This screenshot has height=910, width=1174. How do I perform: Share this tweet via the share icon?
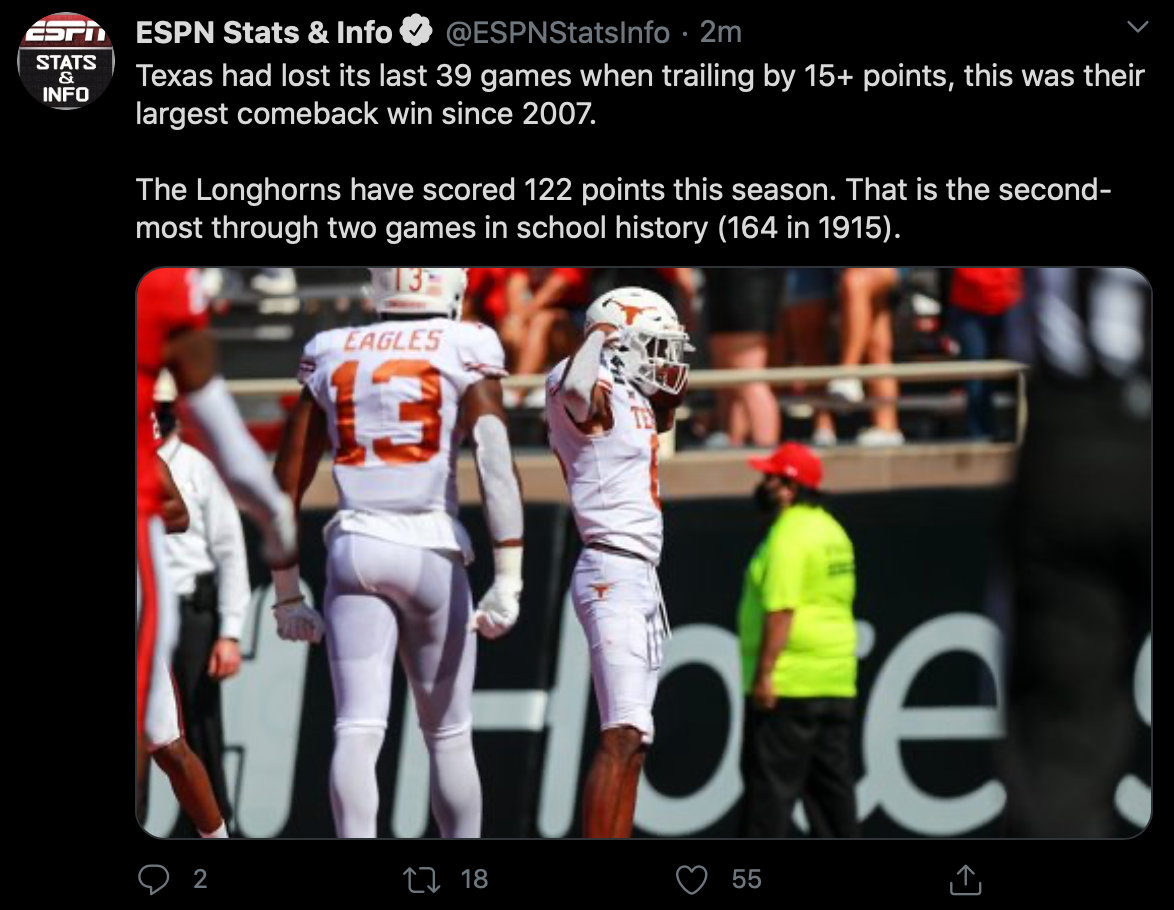point(964,880)
